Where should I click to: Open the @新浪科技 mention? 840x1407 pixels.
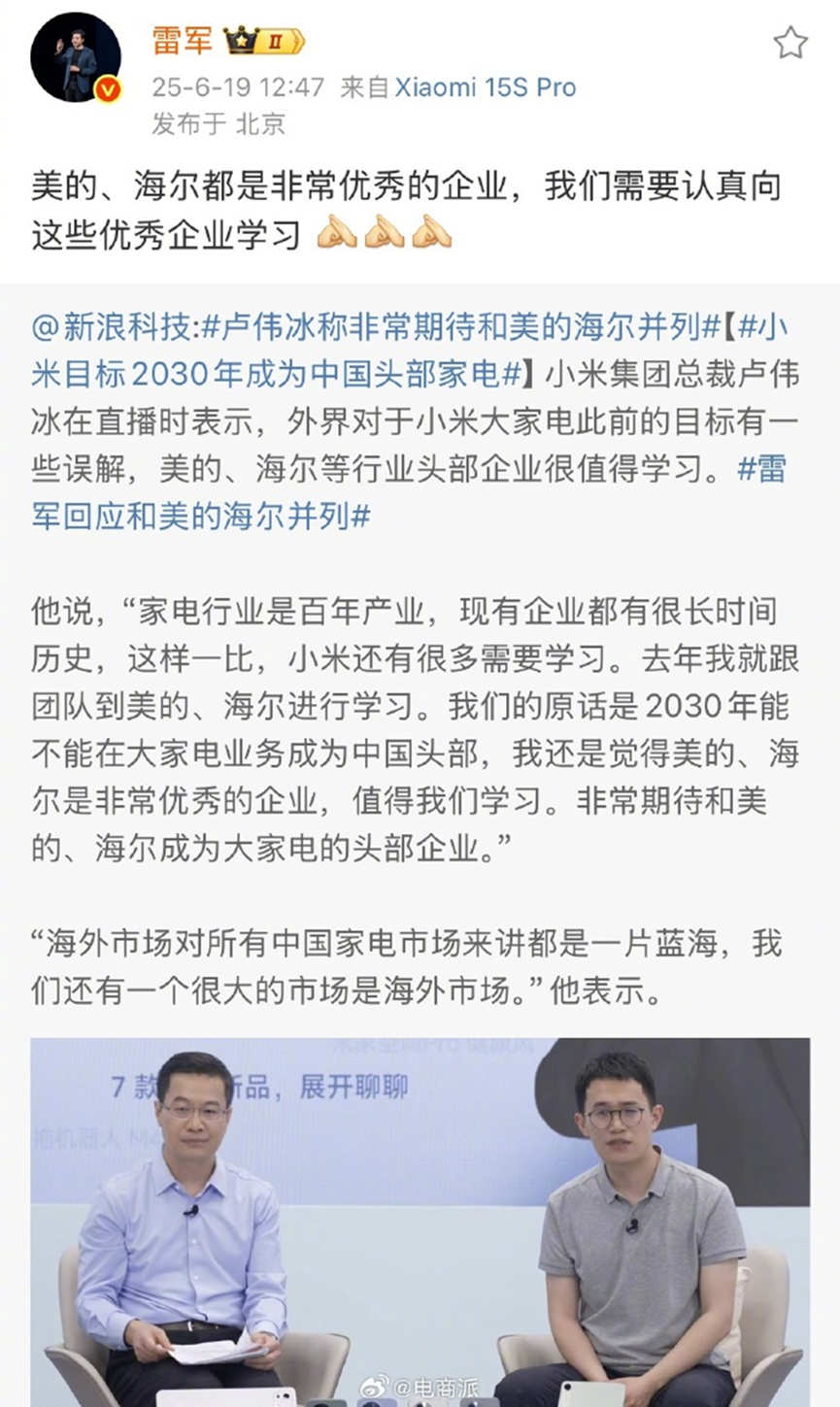[110, 328]
